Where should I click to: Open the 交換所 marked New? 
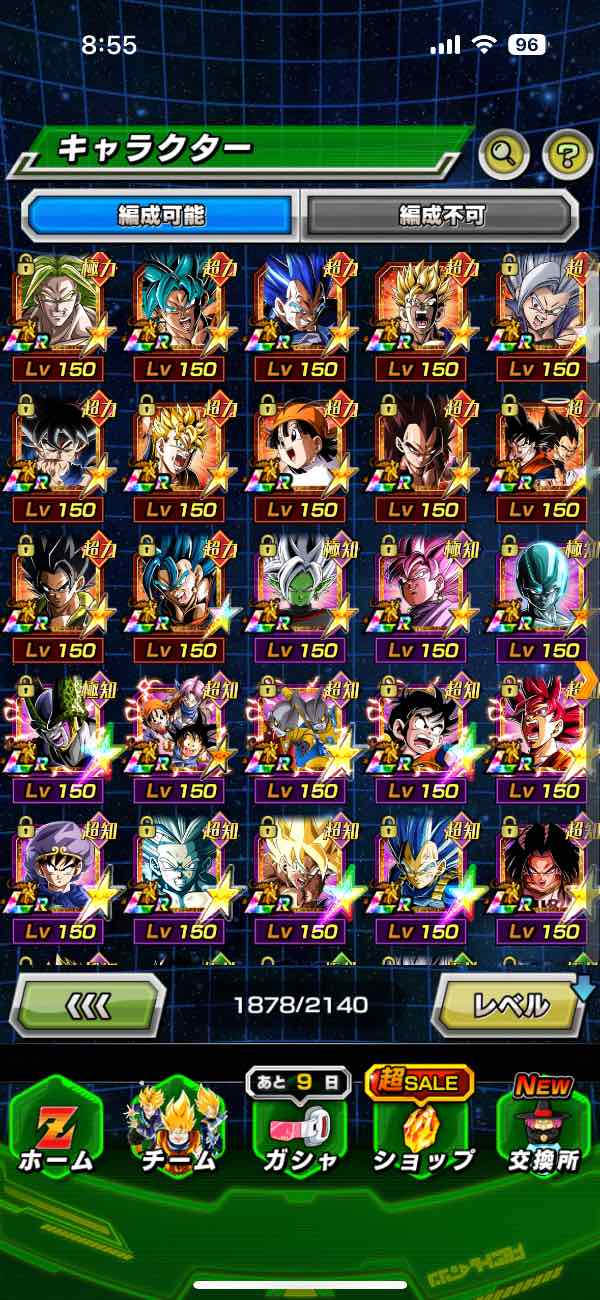click(x=543, y=1130)
